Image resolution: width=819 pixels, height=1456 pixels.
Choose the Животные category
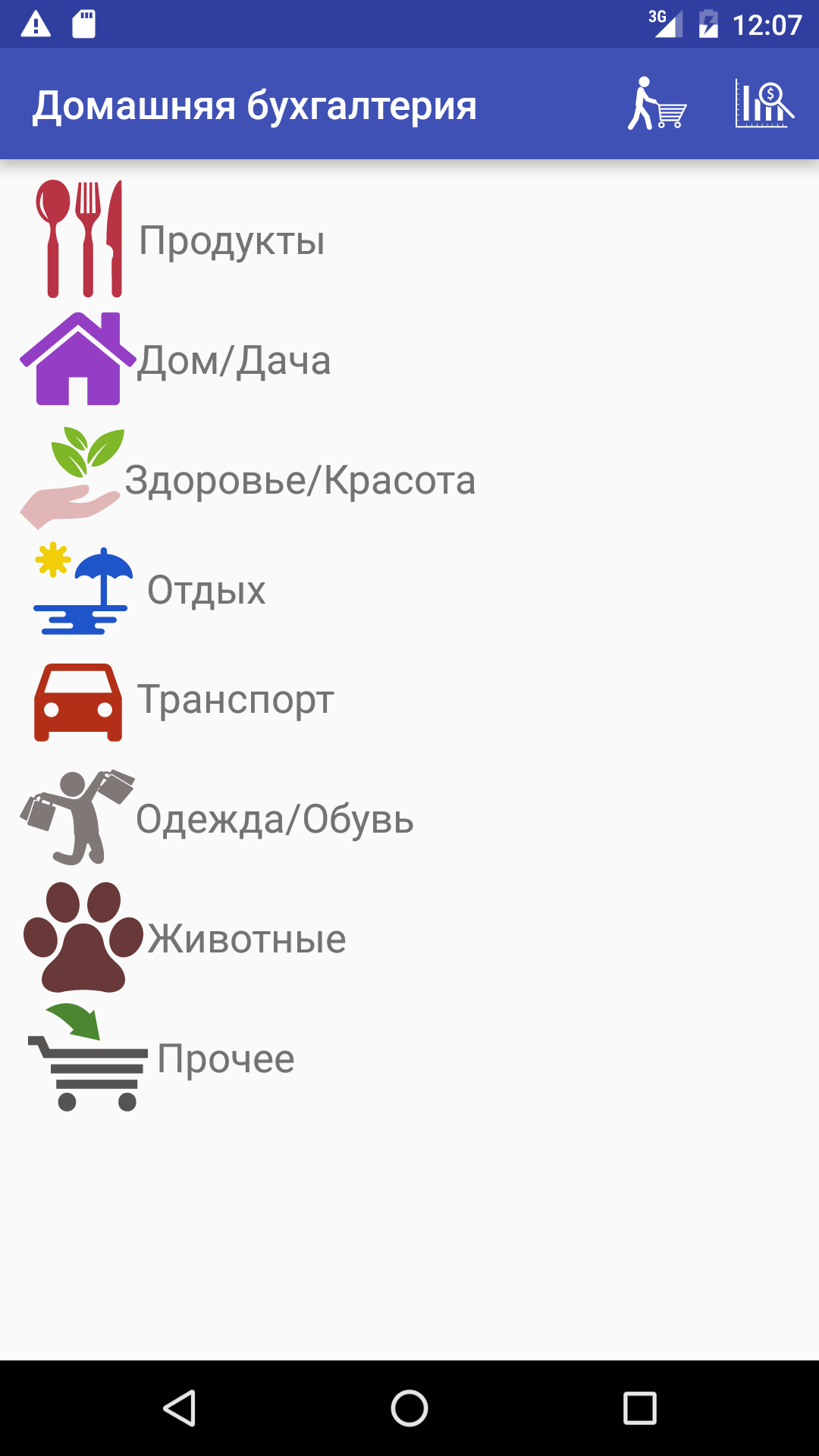(409, 938)
